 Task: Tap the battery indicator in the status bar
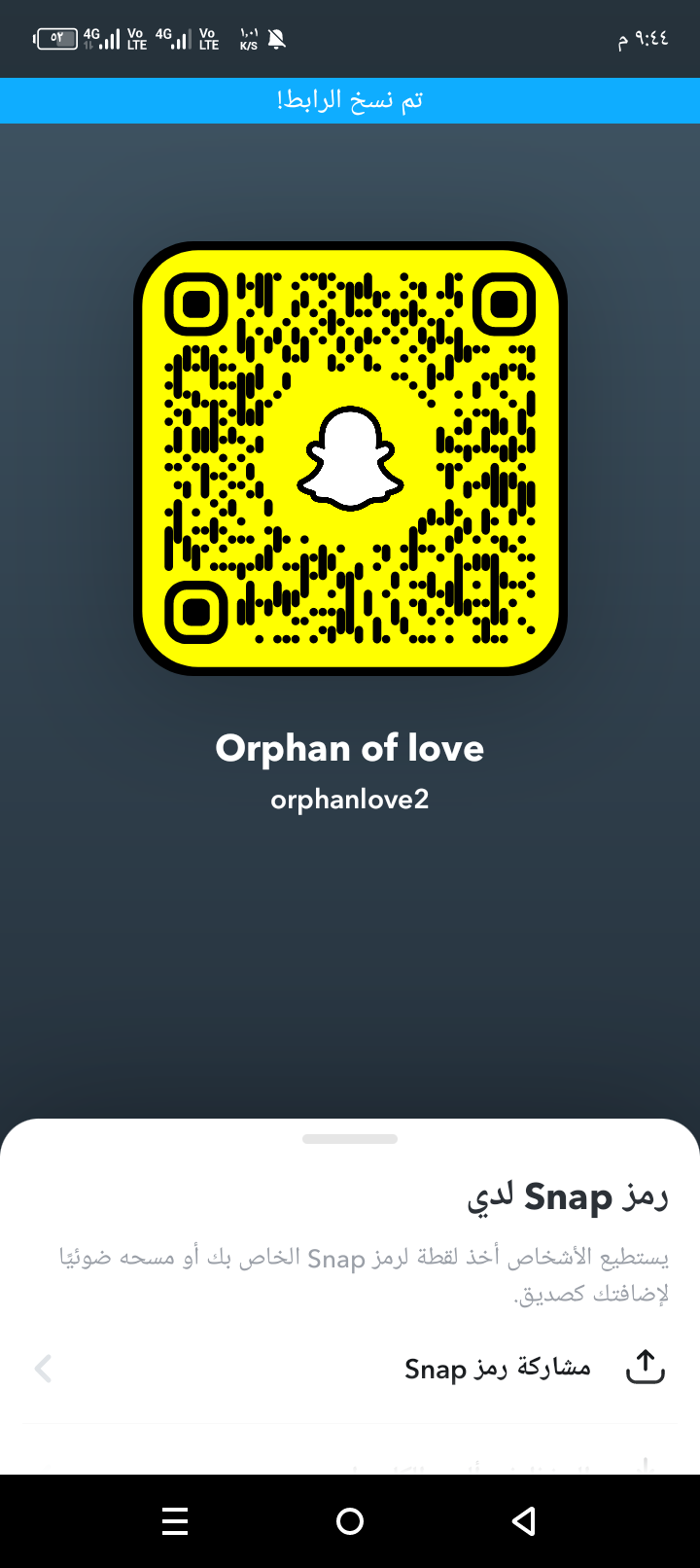click(x=55, y=37)
